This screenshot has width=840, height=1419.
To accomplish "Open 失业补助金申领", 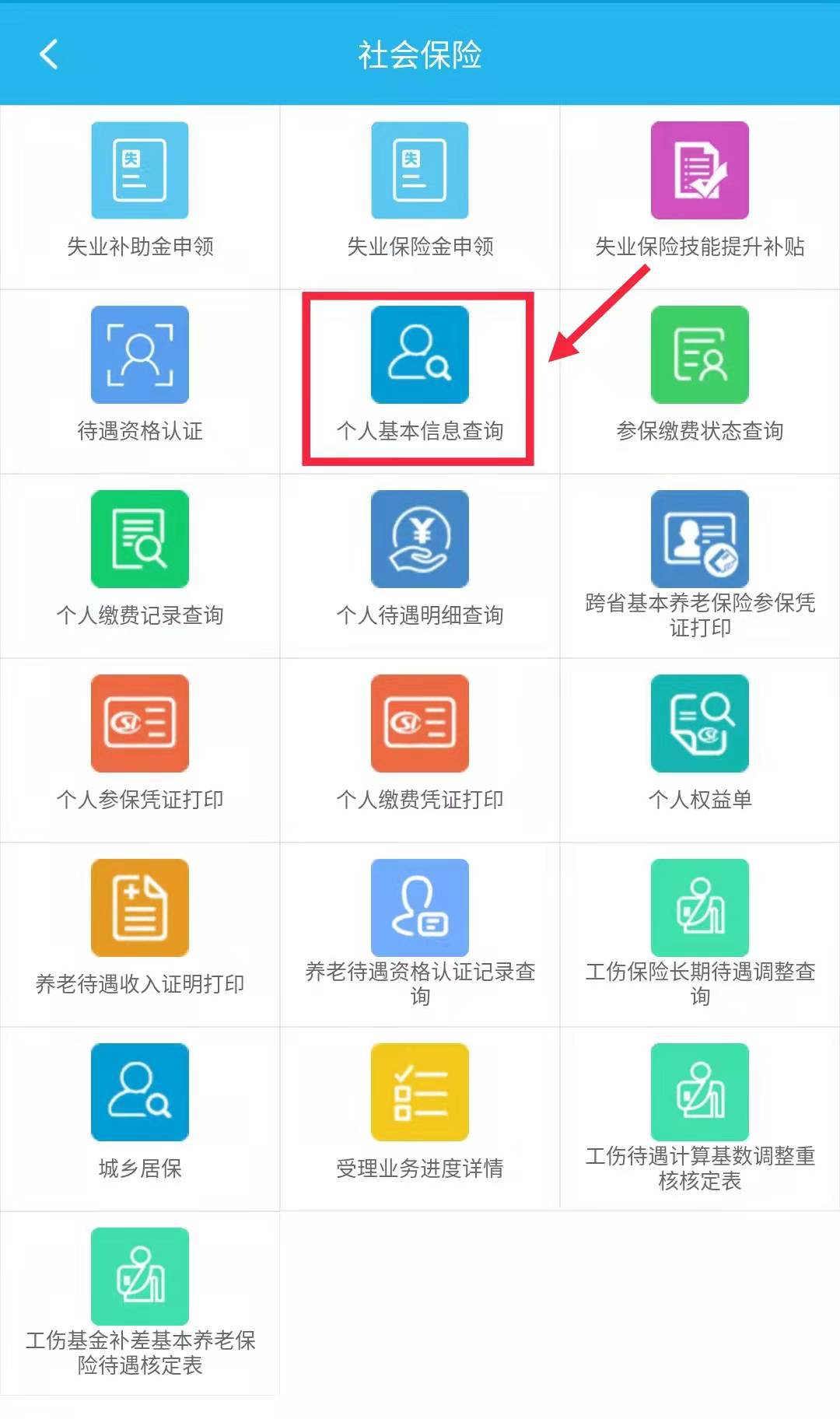I will click(x=140, y=171).
